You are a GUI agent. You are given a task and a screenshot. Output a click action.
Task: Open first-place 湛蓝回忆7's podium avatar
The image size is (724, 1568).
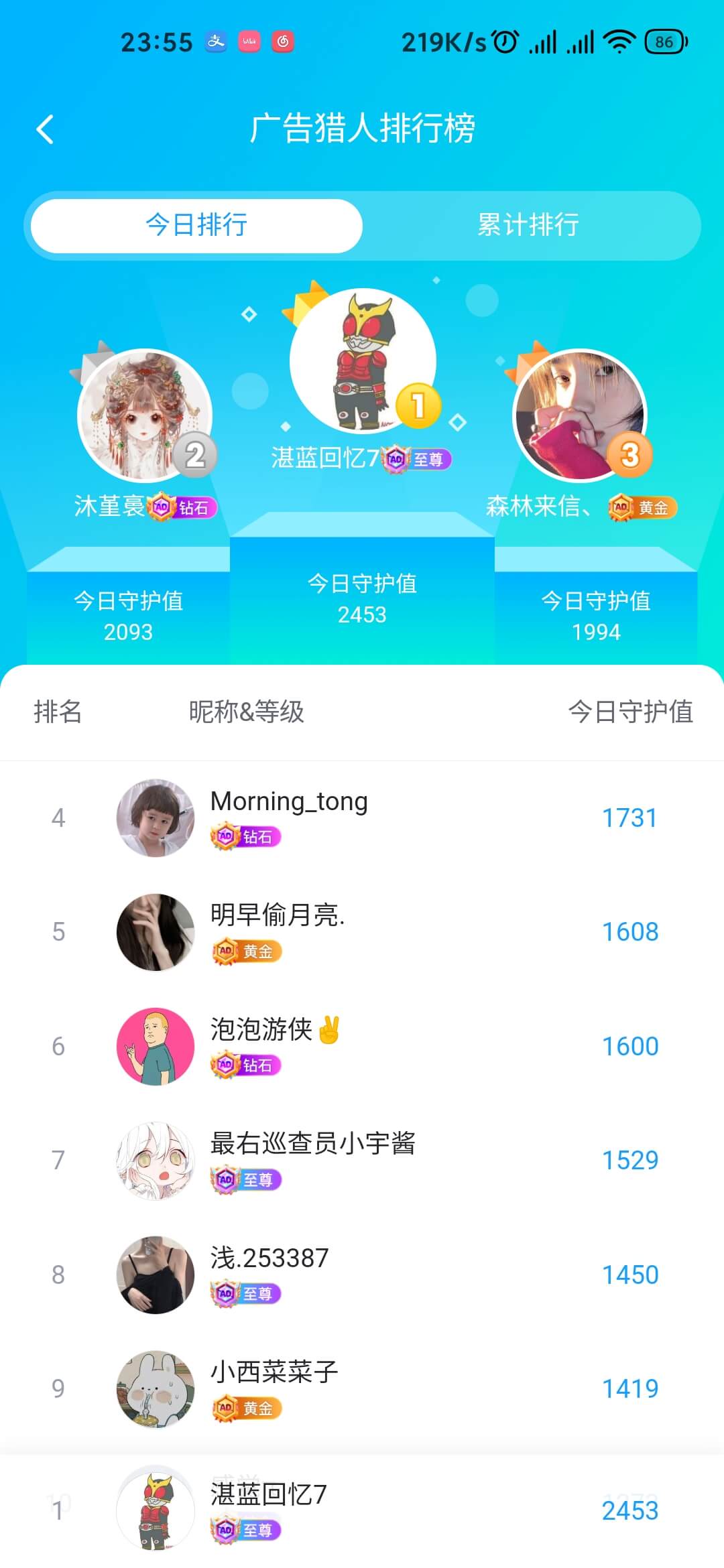tap(363, 361)
